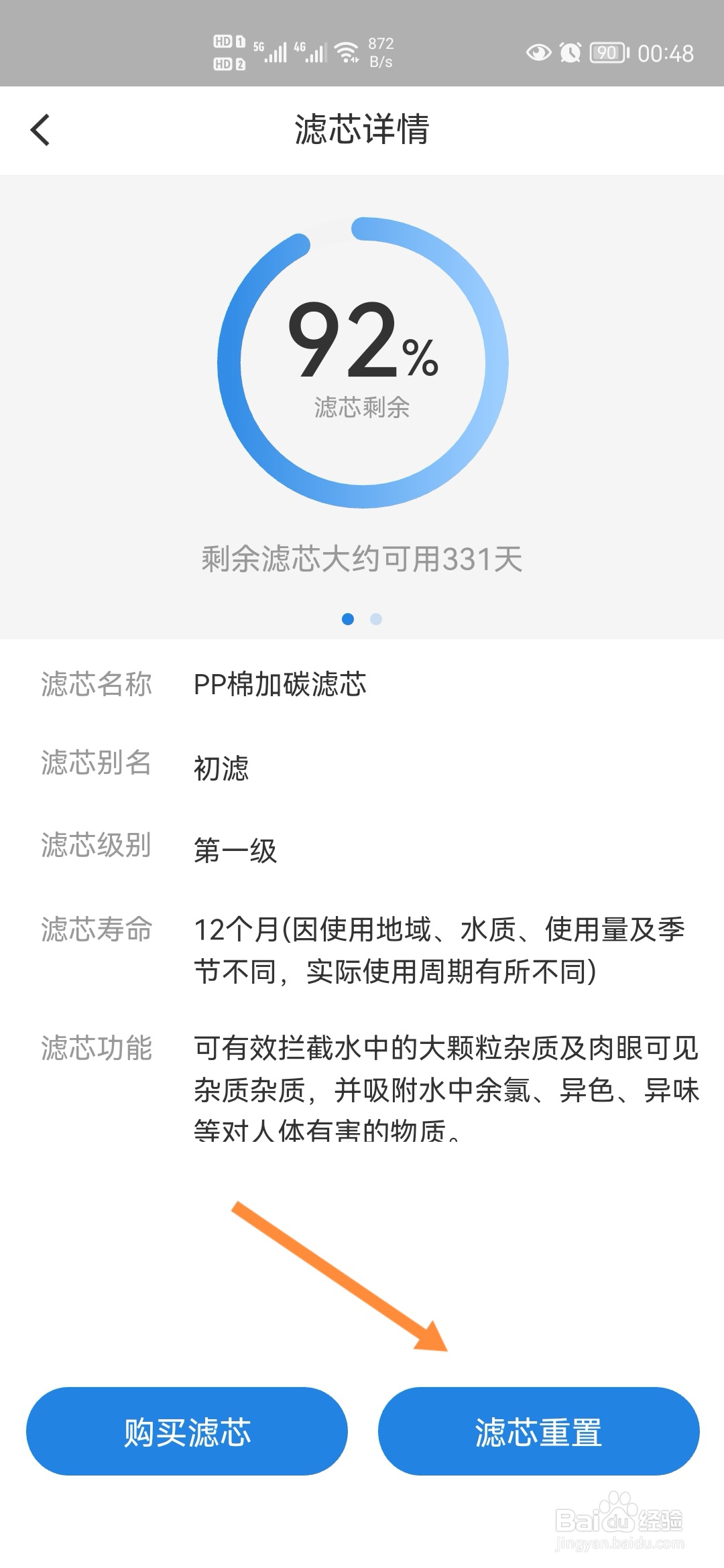Viewport: 724px width, 1568px height.
Task: Tap the HD1 volte status icon
Action: click(x=229, y=40)
